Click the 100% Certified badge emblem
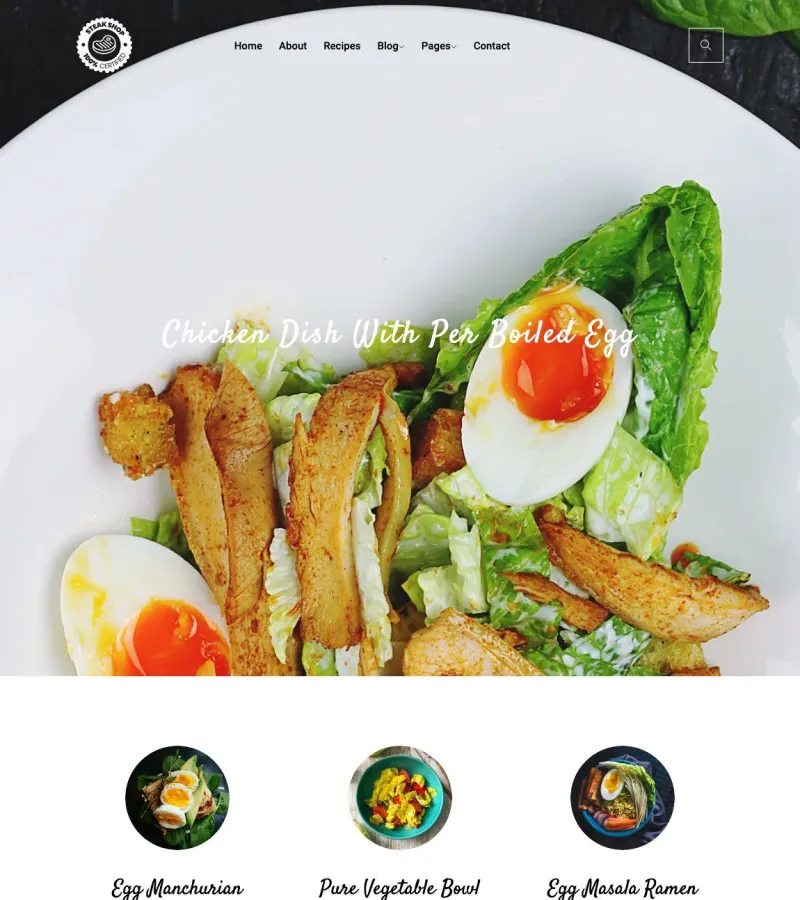The image size is (800, 900). click(104, 46)
